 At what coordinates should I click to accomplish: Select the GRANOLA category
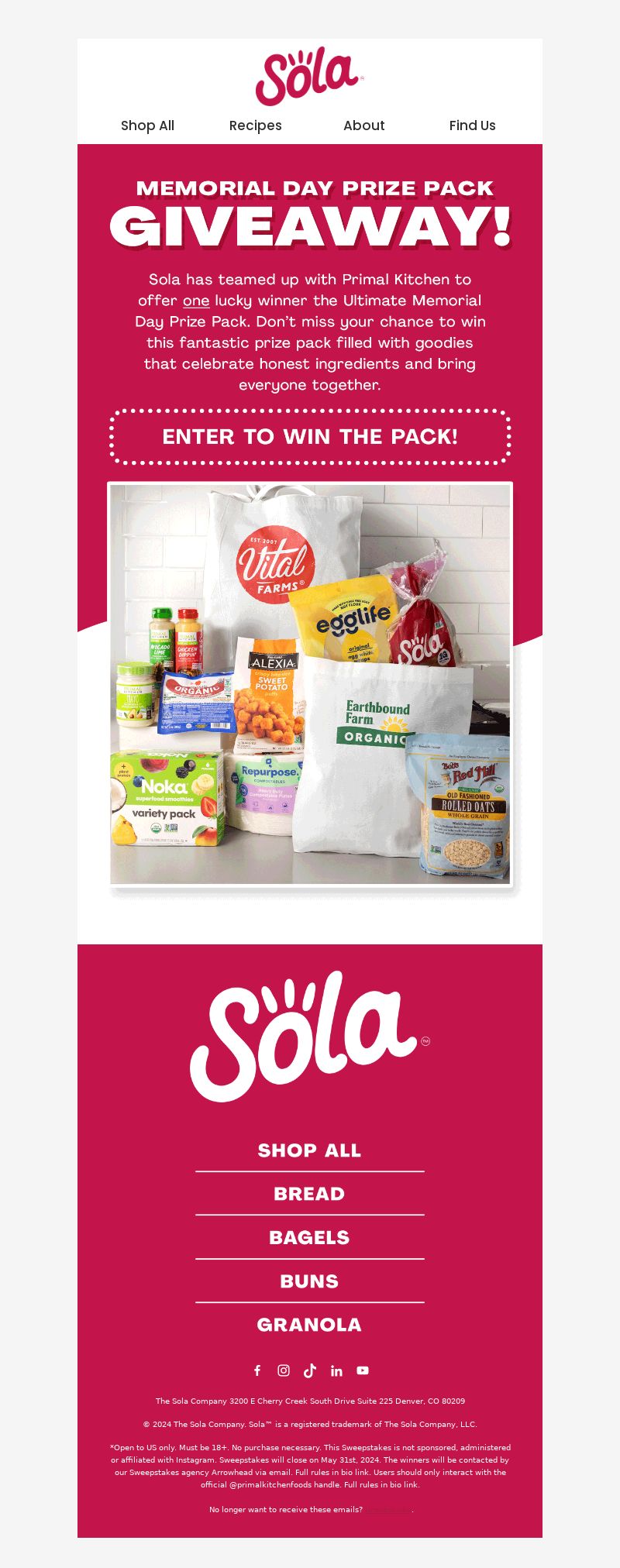[x=309, y=1325]
